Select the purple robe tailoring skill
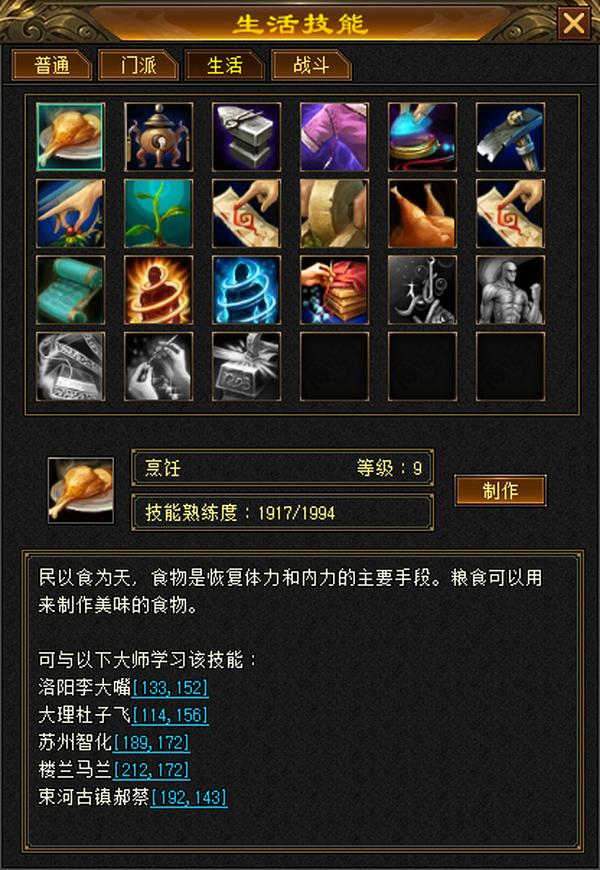 tap(334, 136)
